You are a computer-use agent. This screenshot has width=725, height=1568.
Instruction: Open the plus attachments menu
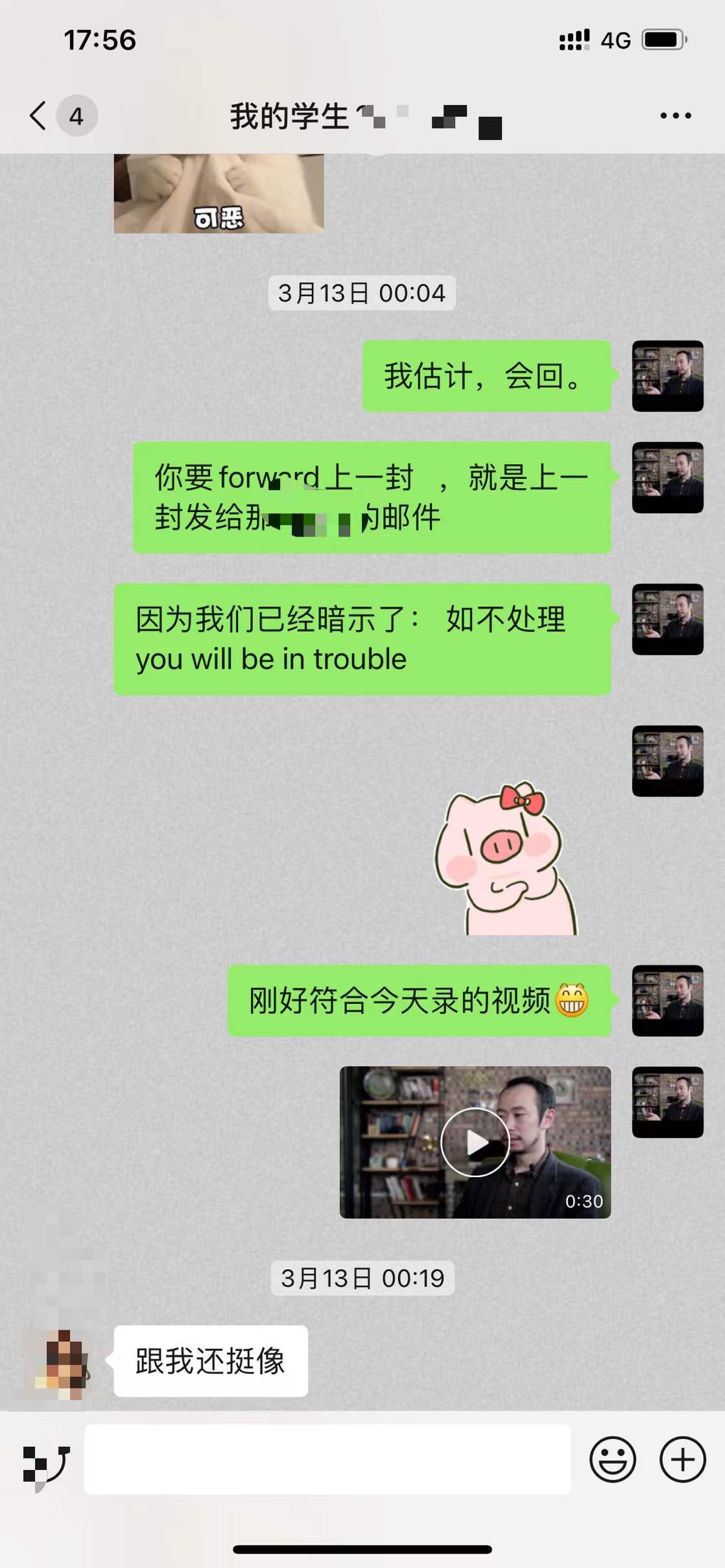point(682,1459)
